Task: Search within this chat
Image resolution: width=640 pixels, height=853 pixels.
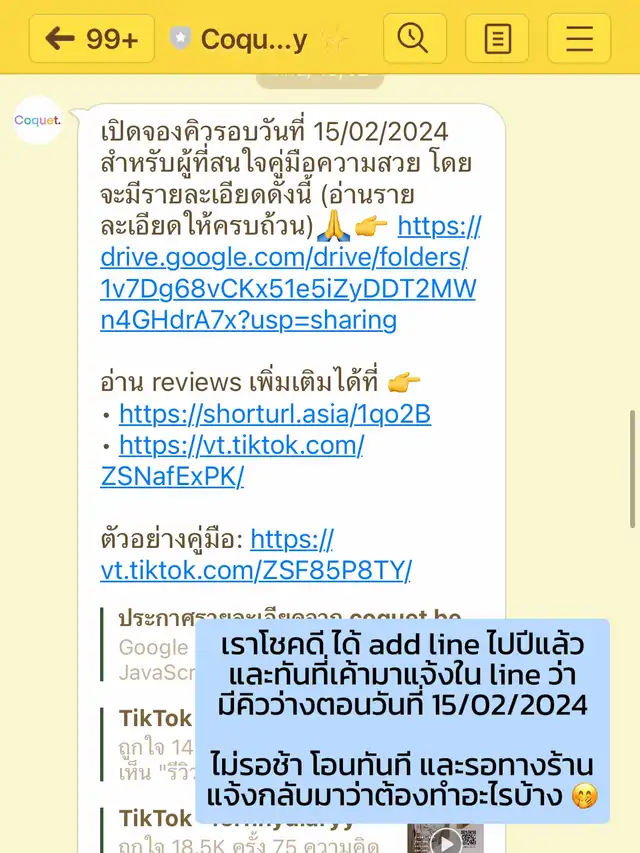Action: click(x=412, y=39)
